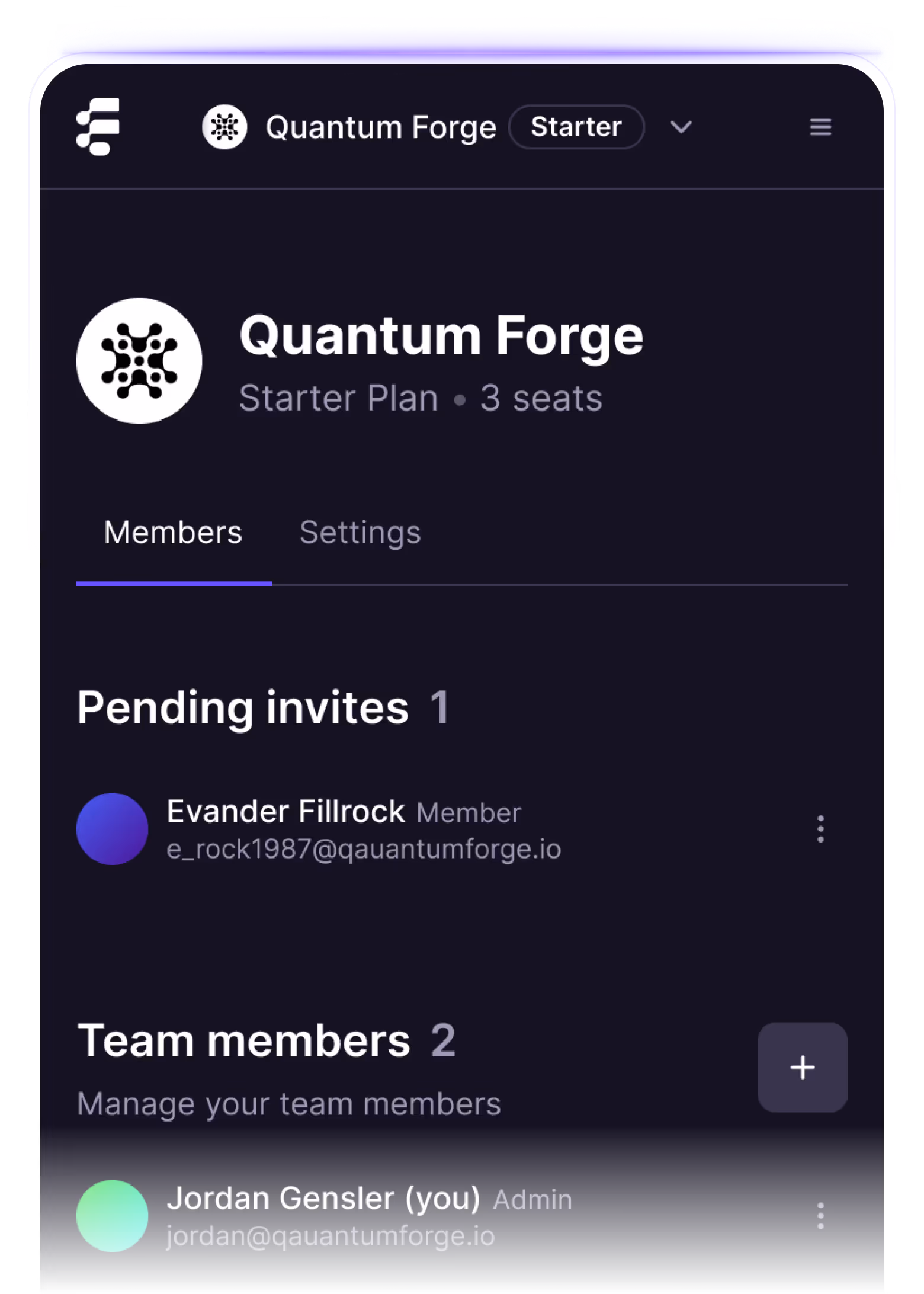
Task: Open the hamburger menu
Action: point(820,127)
